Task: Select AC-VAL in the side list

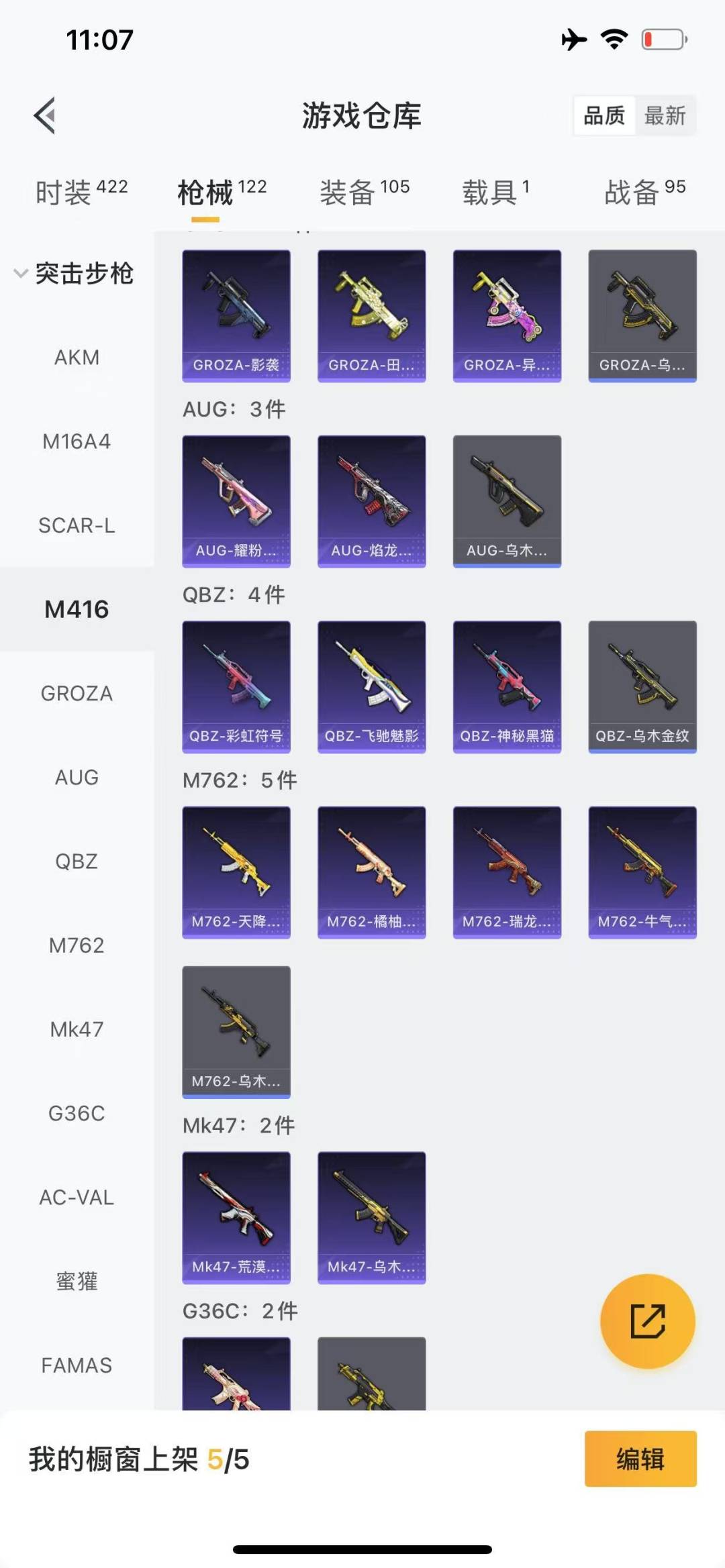Action: pos(77,1198)
